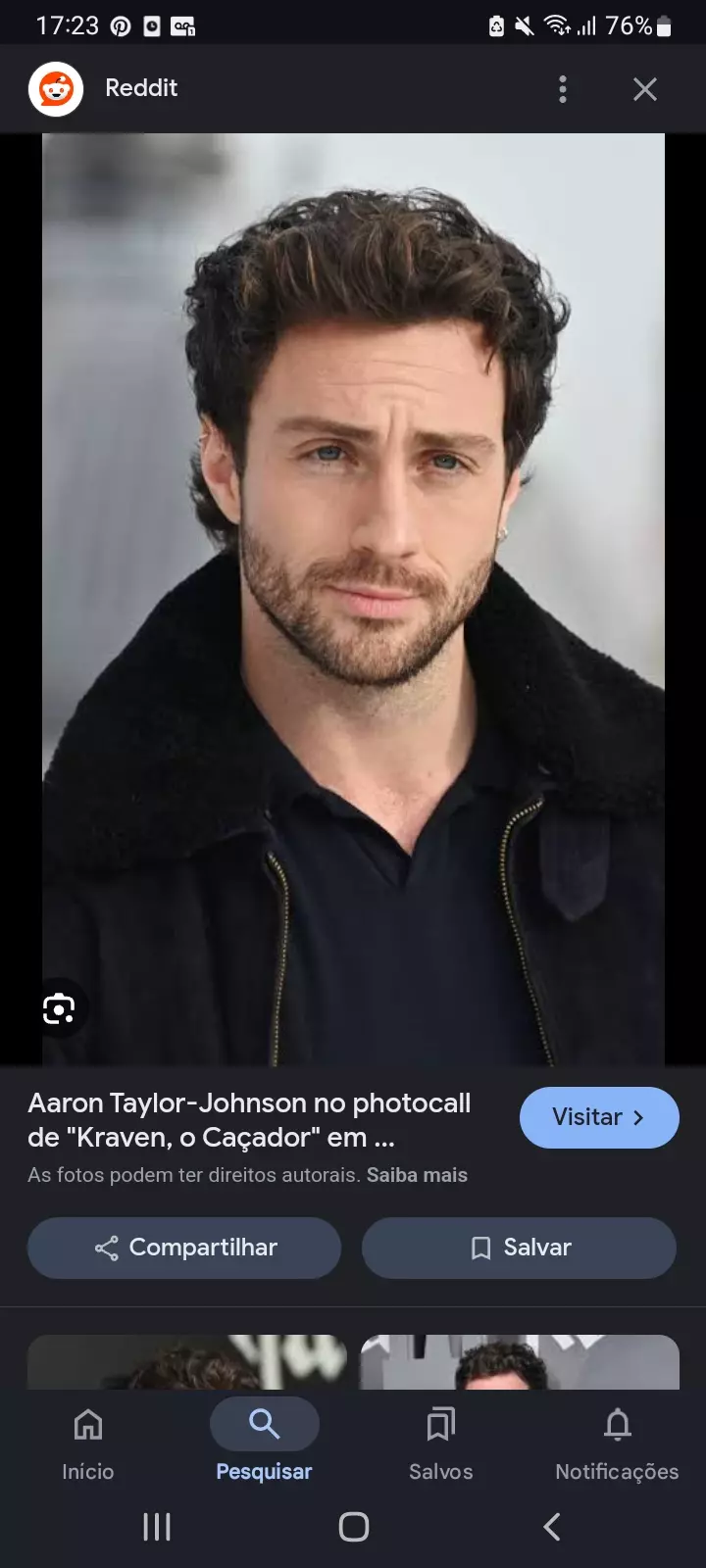
Task: Open the recent apps view
Action: coord(157,1526)
